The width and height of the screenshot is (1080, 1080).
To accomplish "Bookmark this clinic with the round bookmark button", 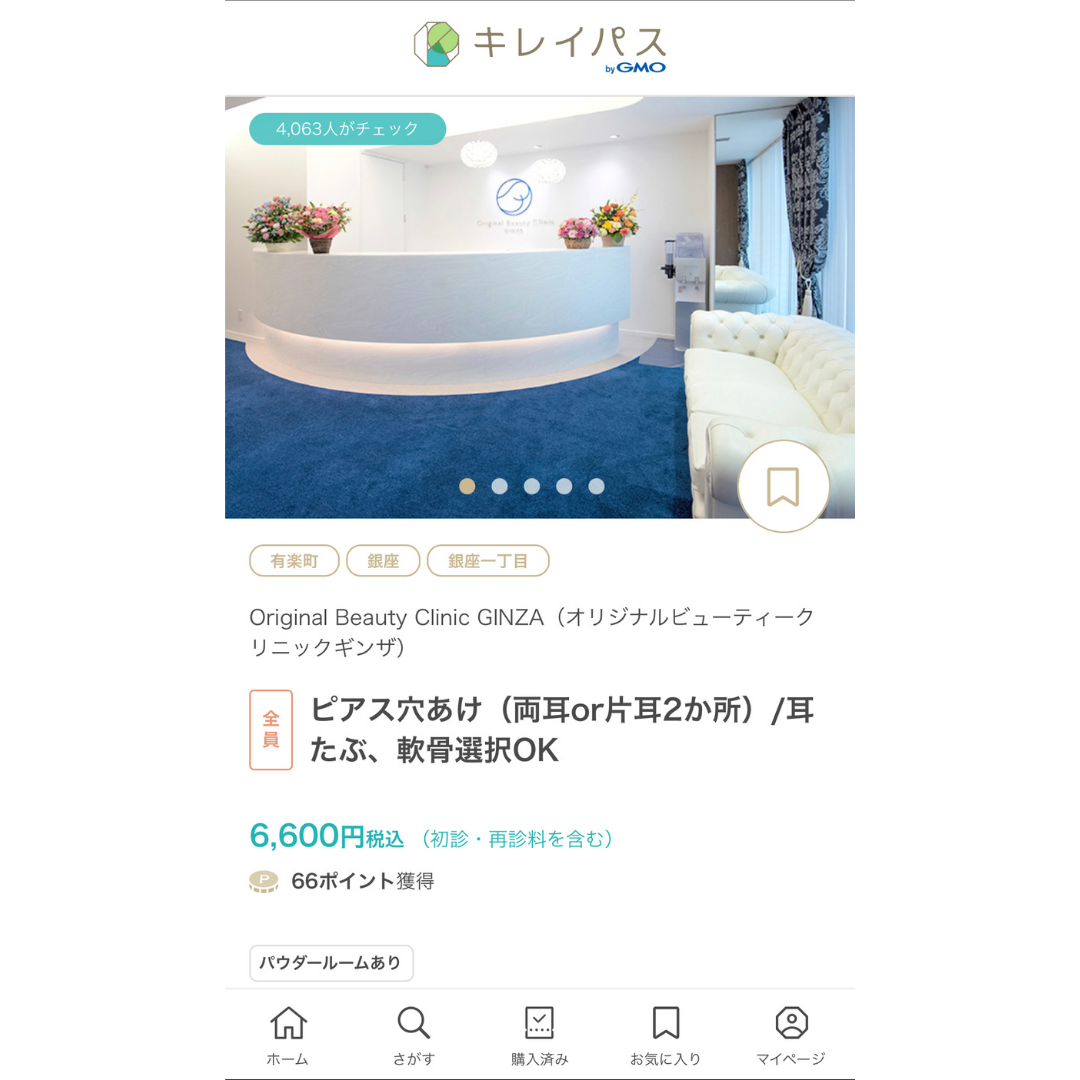I will click(x=783, y=487).
